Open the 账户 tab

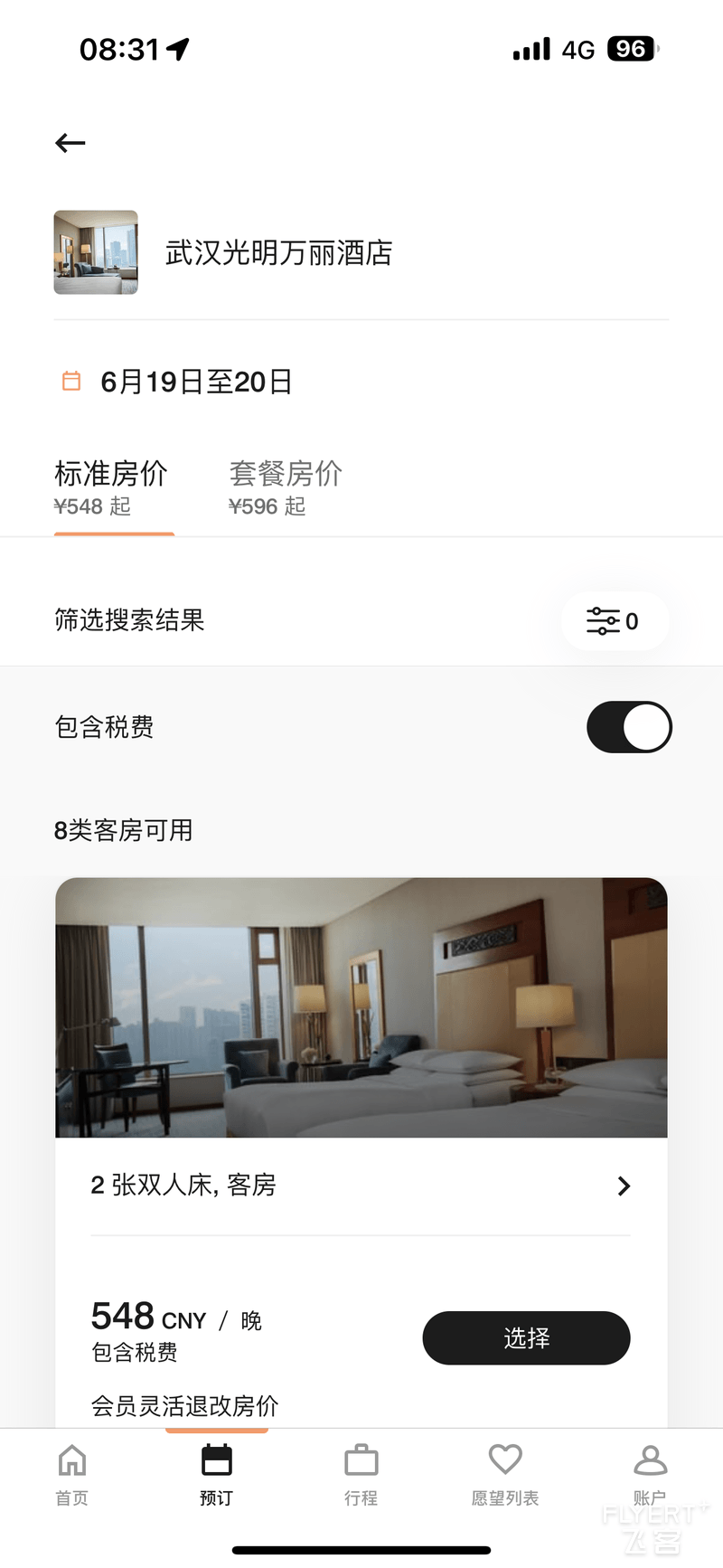click(x=650, y=1475)
